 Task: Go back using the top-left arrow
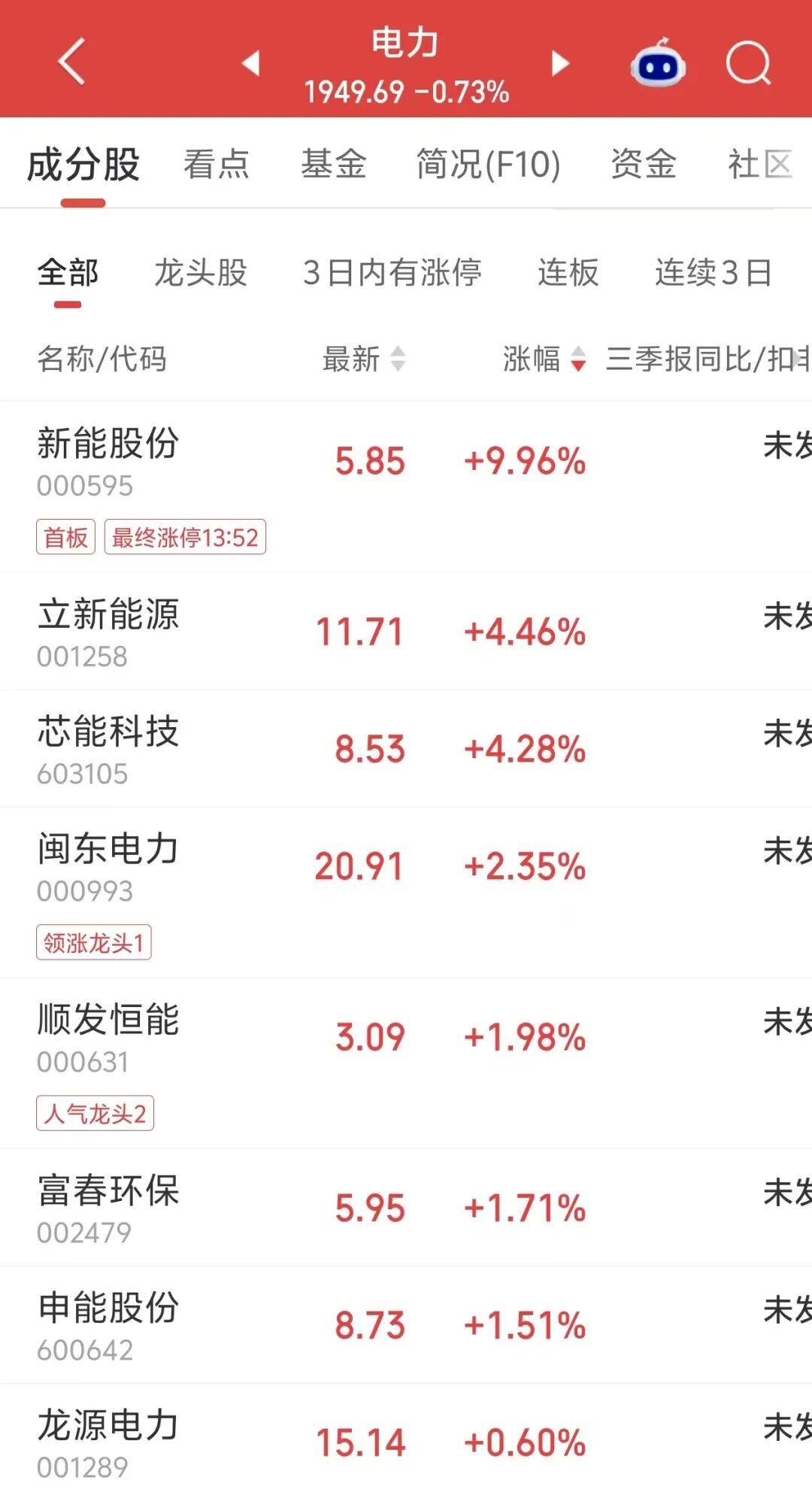pyautogui.click(x=72, y=62)
